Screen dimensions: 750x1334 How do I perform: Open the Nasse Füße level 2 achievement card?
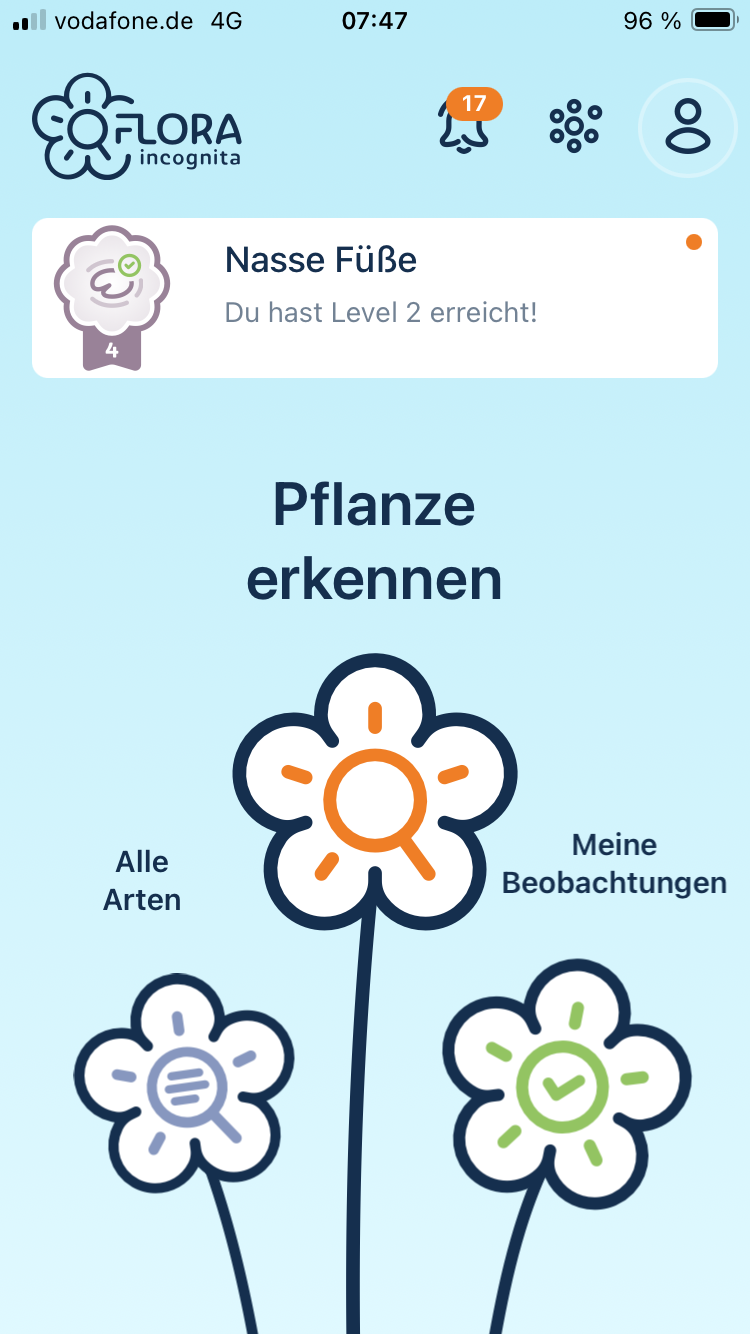click(375, 298)
